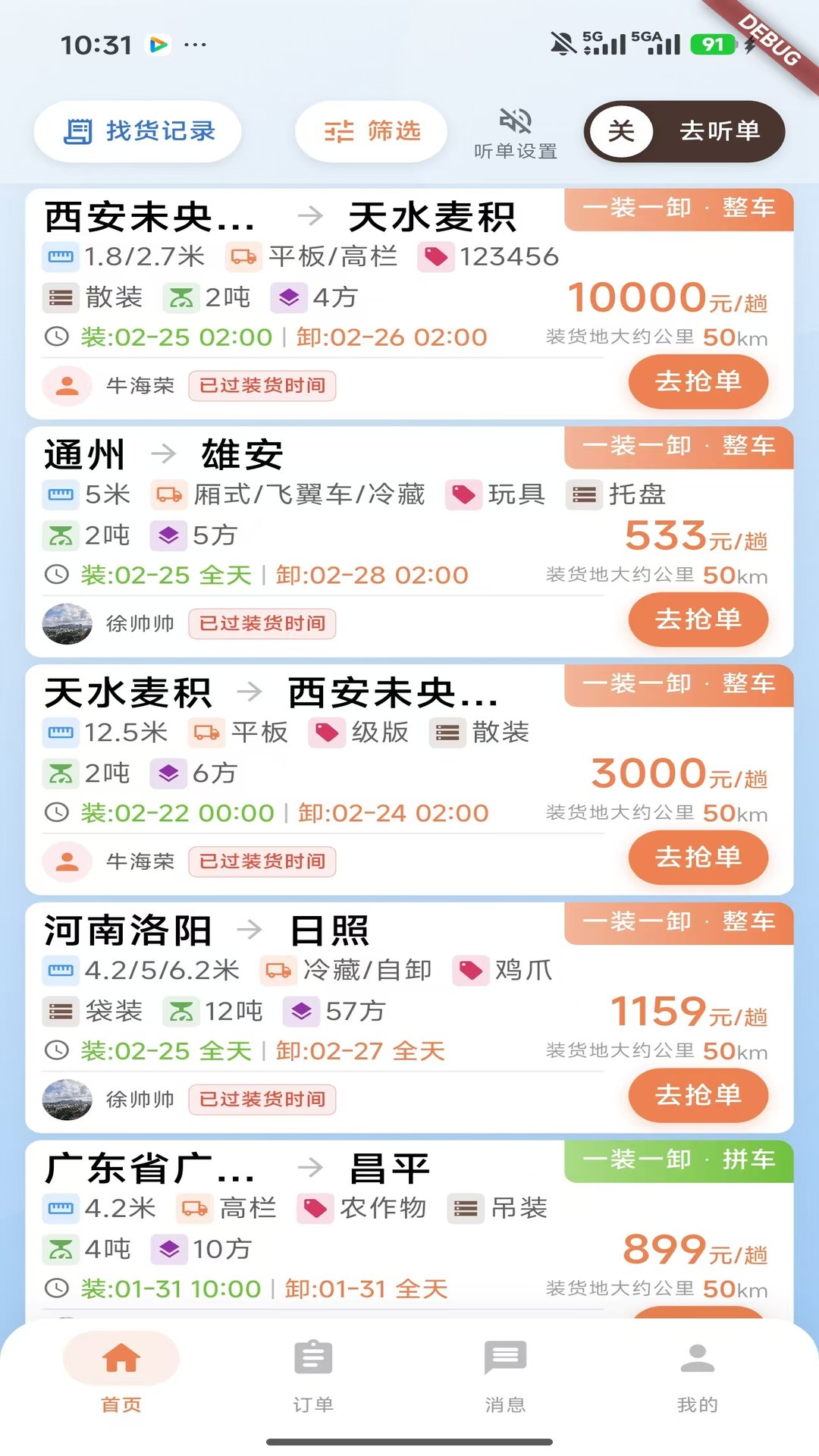Tap the orange truck icon on 河南洛阳 listing
This screenshot has height=1456, width=819.
(278, 970)
